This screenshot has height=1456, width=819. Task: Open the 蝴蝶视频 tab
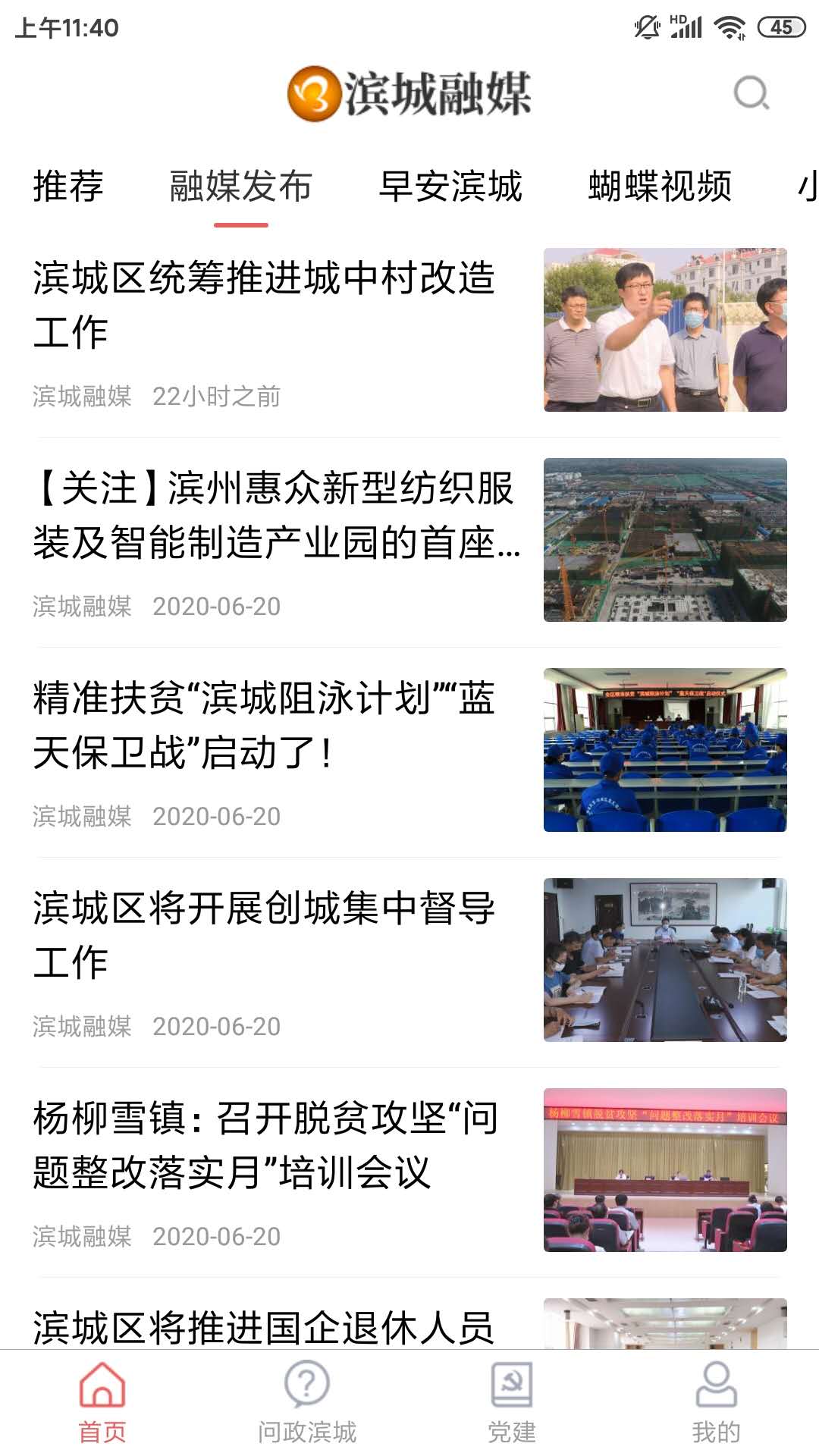point(660,187)
